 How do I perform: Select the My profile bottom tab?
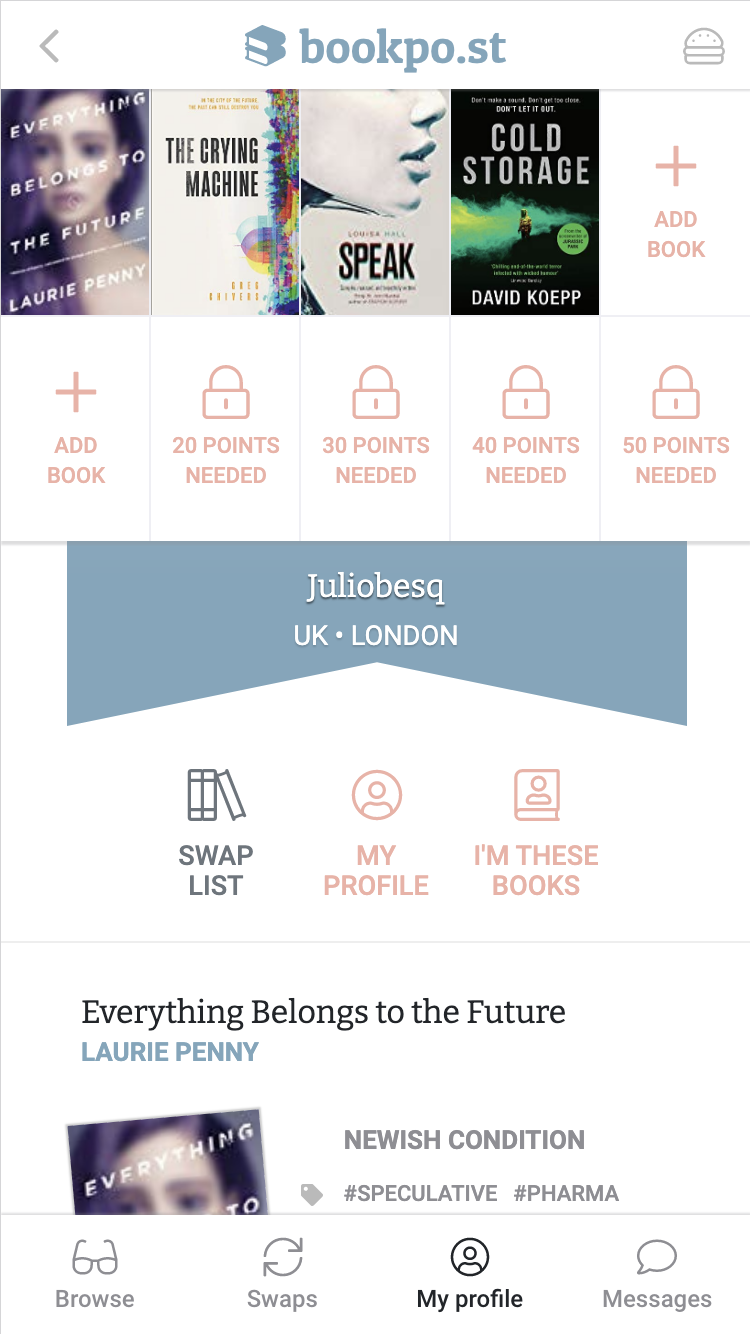click(x=469, y=1274)
